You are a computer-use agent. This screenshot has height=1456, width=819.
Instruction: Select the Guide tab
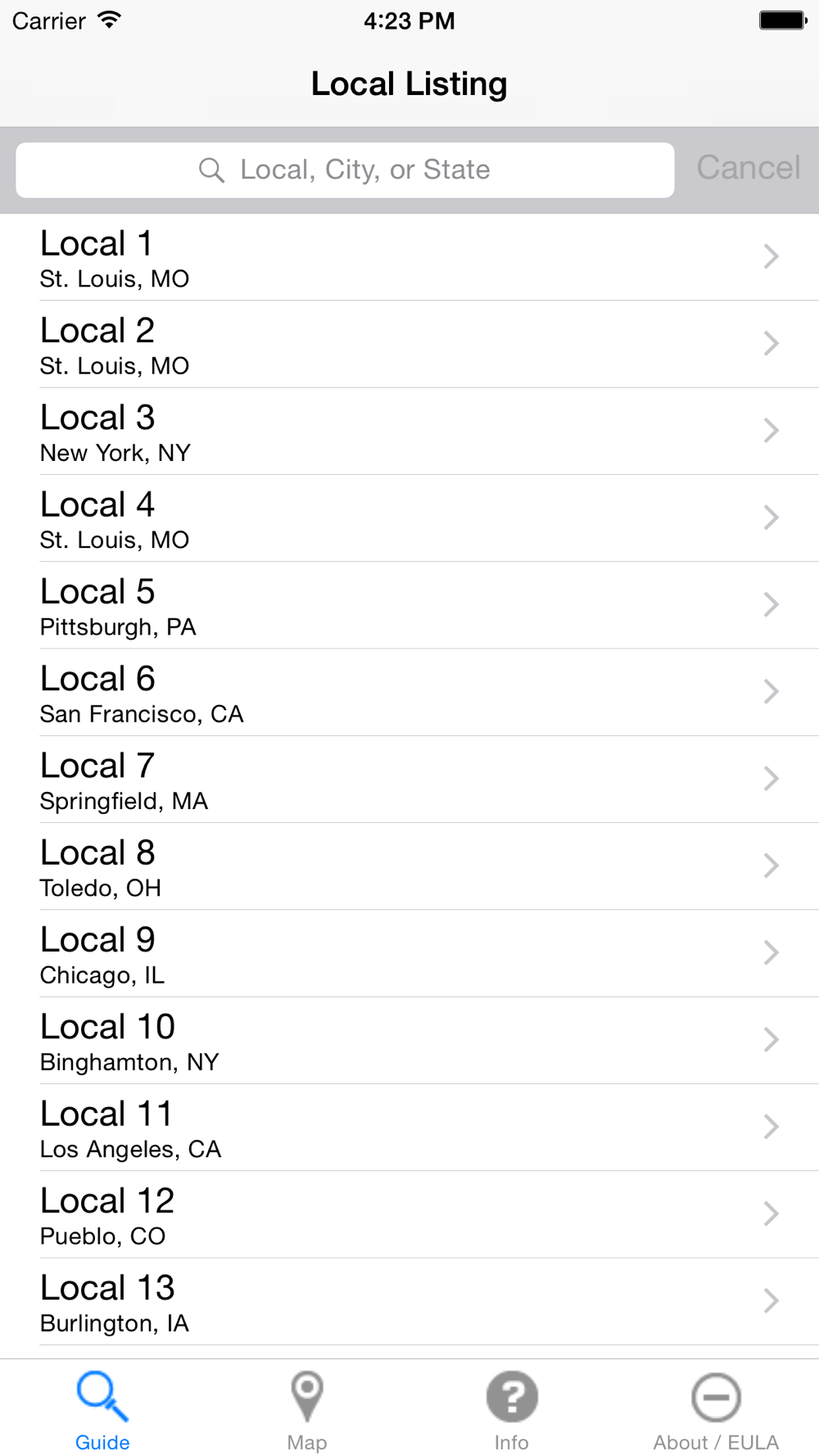[102, 1410]
